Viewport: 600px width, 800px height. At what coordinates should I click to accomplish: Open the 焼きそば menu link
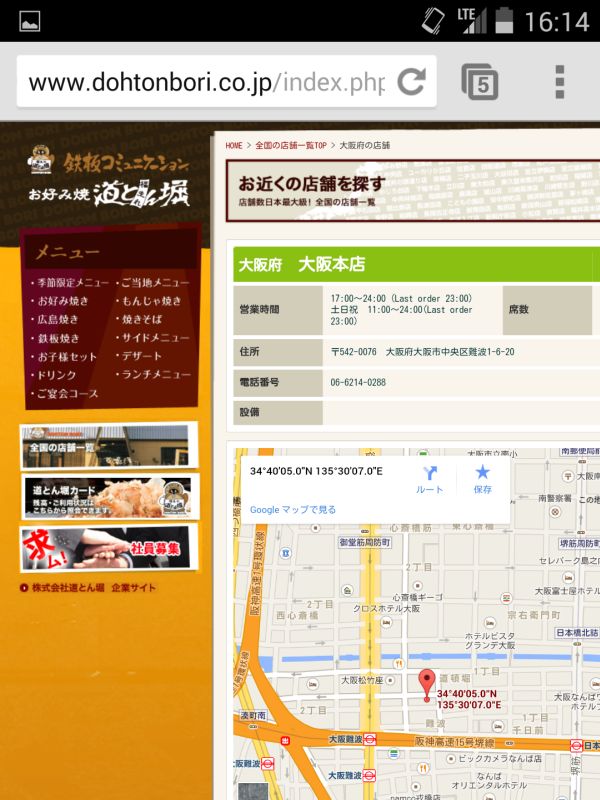pos(145,320)
